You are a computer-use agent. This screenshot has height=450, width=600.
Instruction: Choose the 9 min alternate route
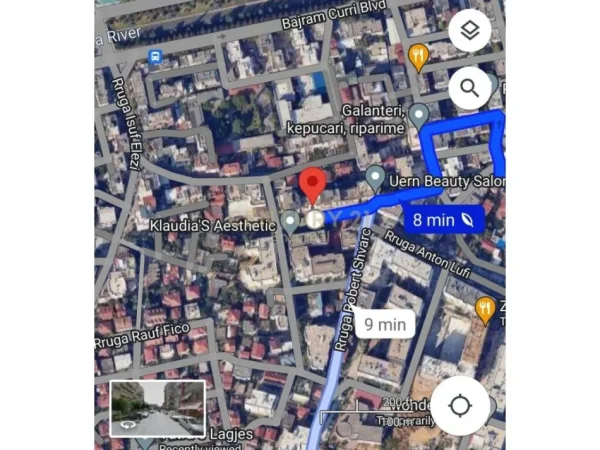click(384, 324)
